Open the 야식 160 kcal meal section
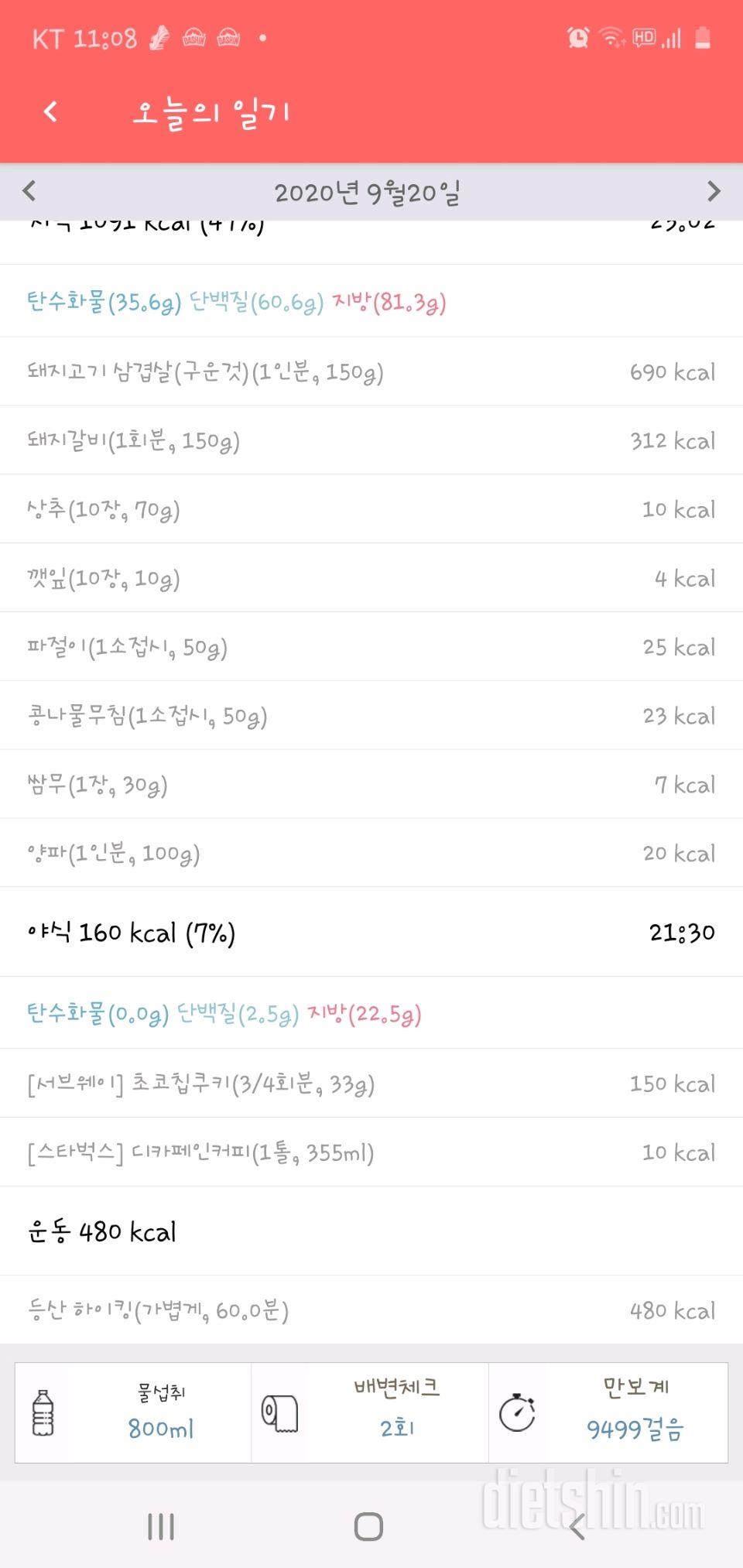 click(371, 933)
